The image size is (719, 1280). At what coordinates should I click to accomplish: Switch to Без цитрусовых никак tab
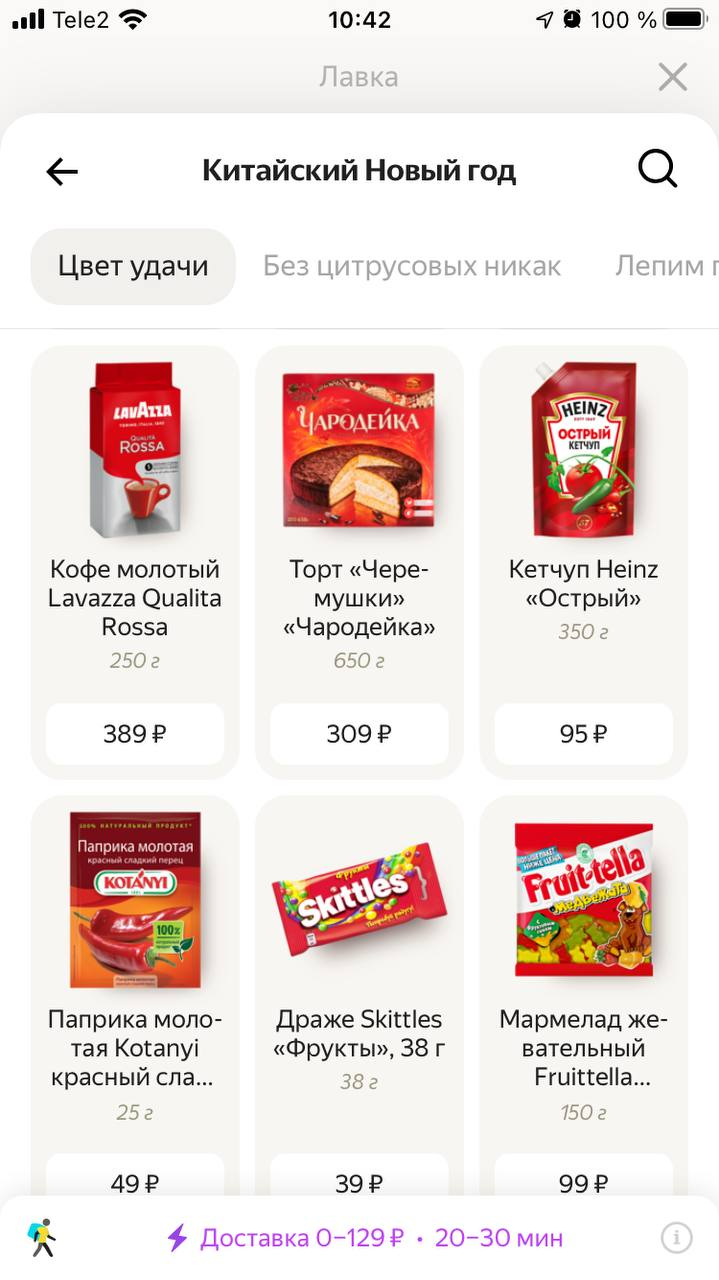point(411,266)
